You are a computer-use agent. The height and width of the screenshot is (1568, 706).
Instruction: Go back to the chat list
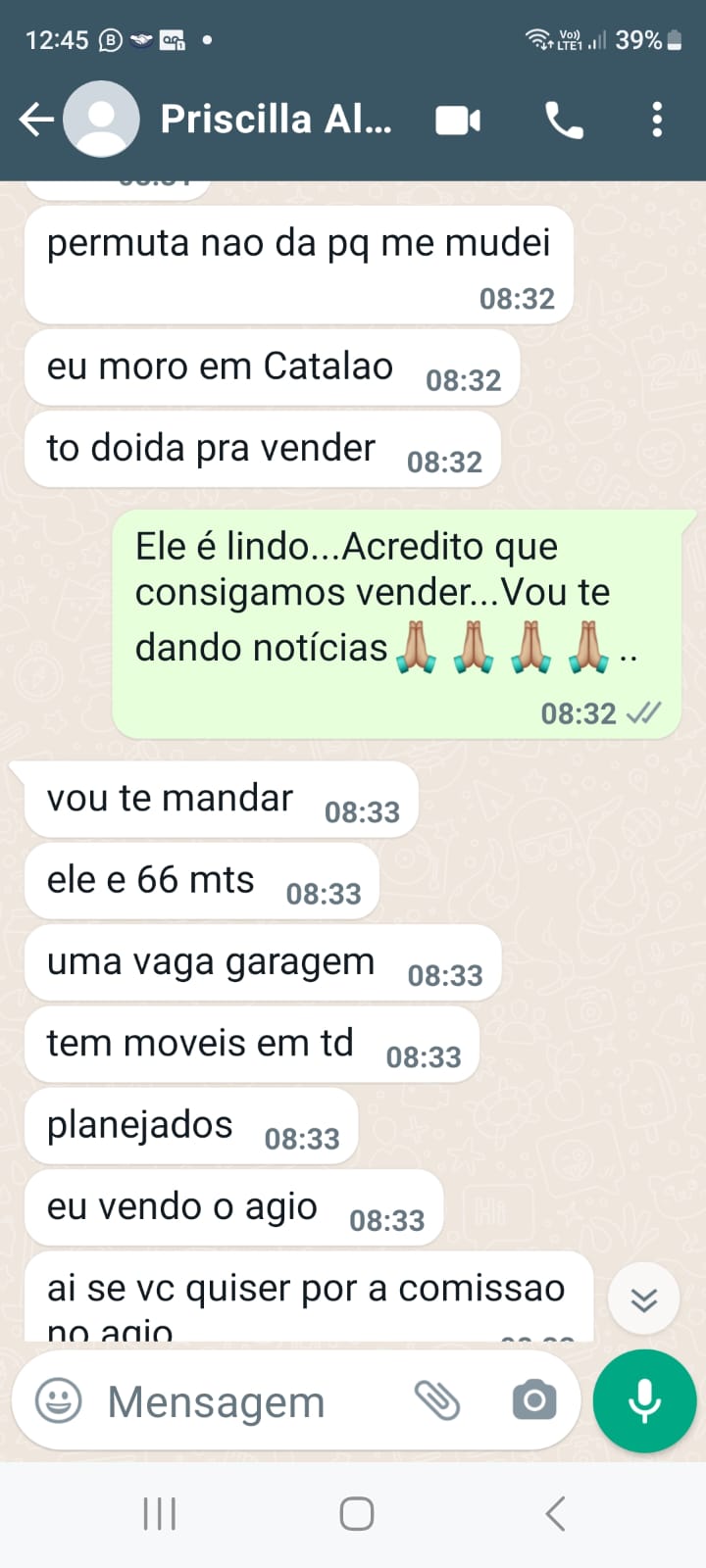[36, 120]
